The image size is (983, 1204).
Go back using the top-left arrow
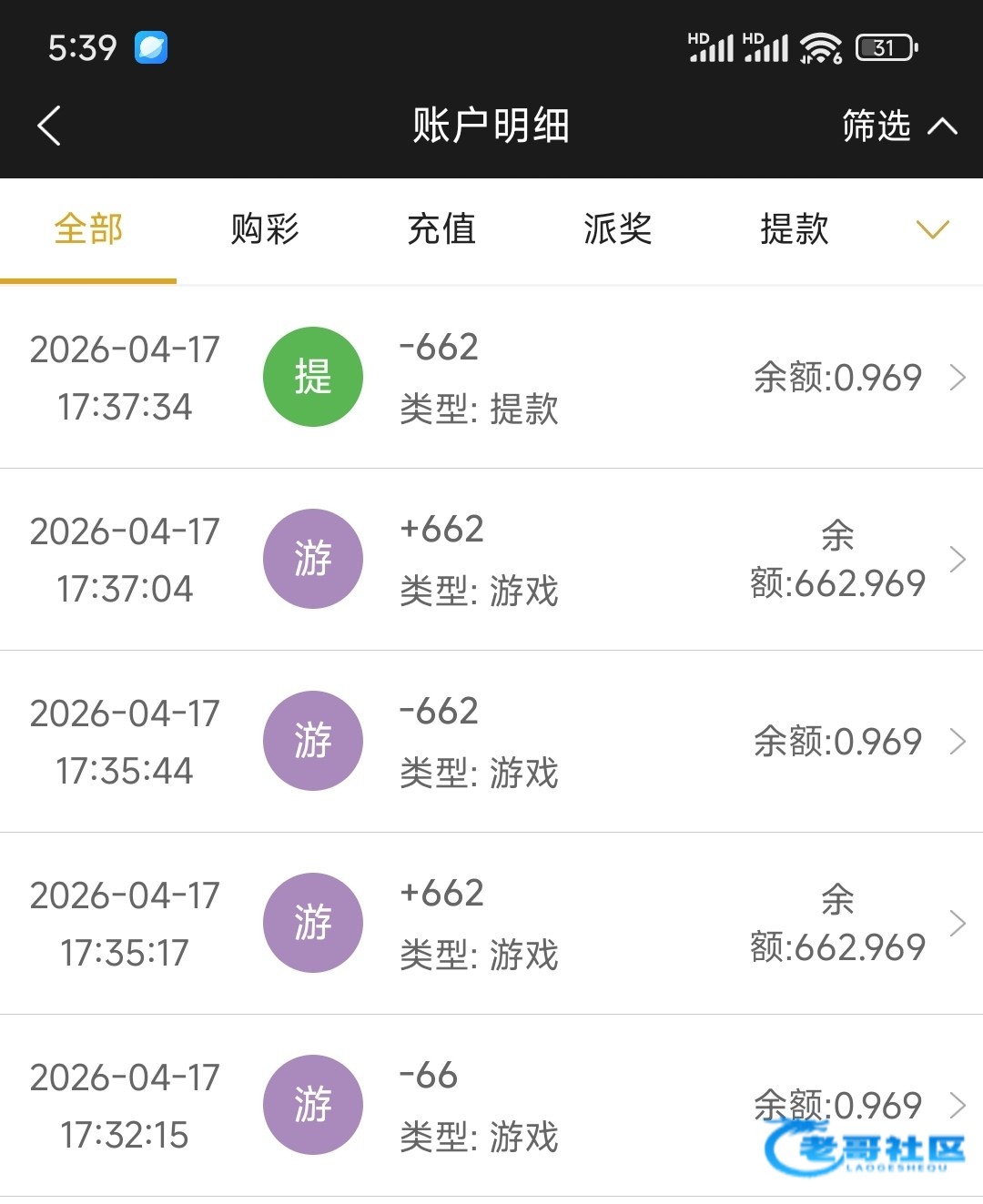coord(49,126)
